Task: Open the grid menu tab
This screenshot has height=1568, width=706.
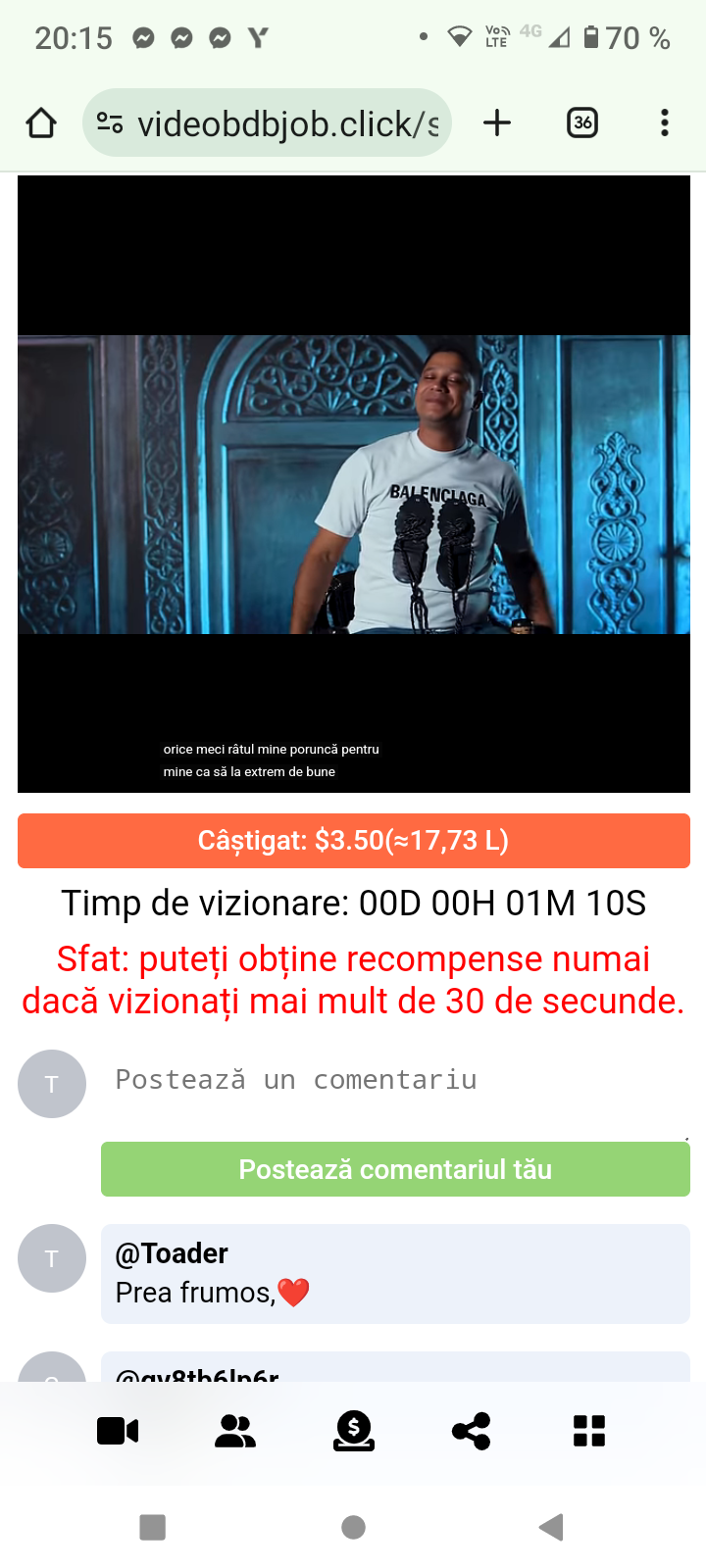Action: (x=589, y=1432)
